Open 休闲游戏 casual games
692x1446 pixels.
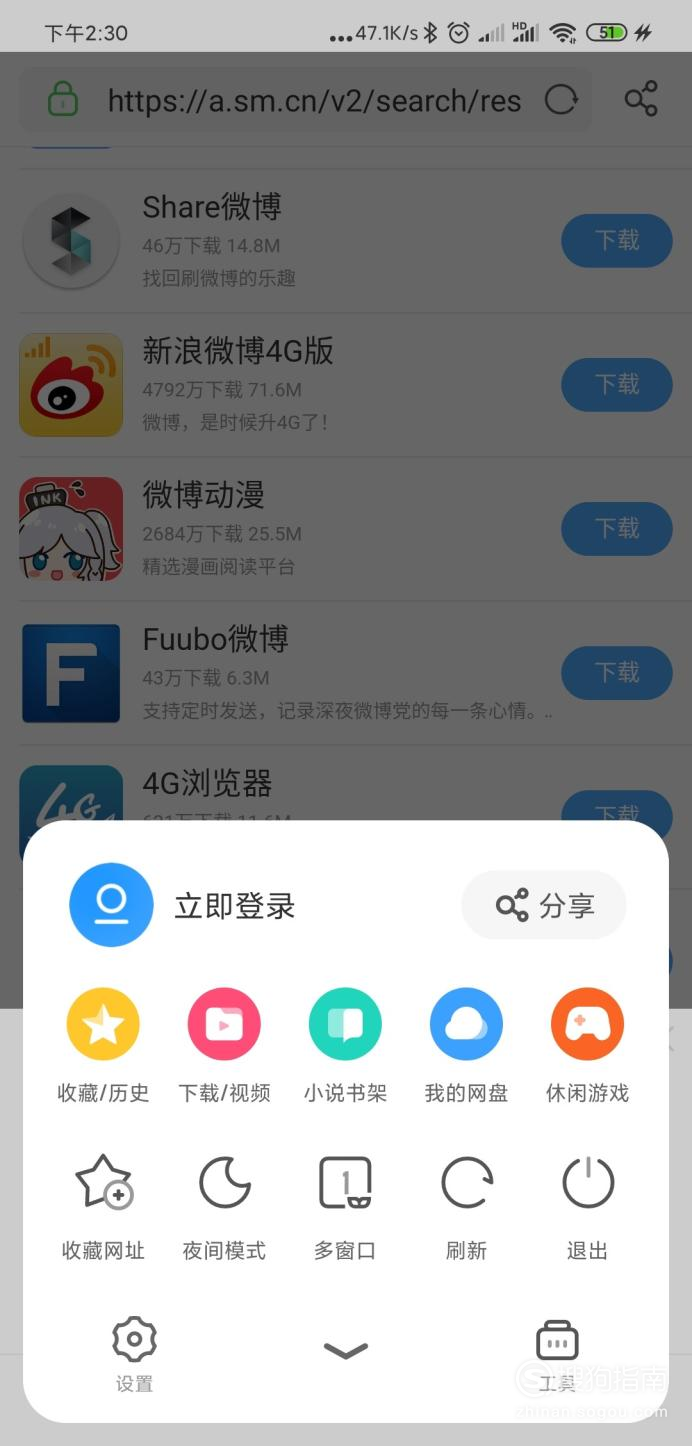(587, 1046)
